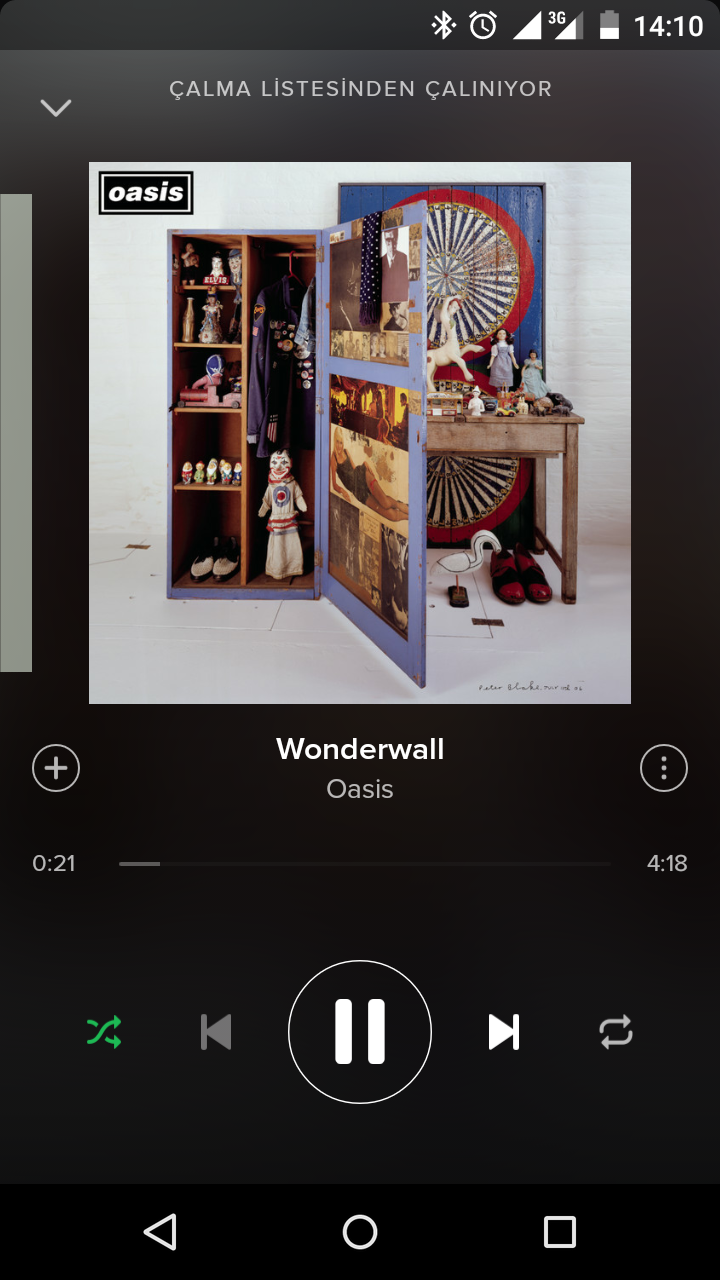Add Wonderwall to your library

click(56, 768)
